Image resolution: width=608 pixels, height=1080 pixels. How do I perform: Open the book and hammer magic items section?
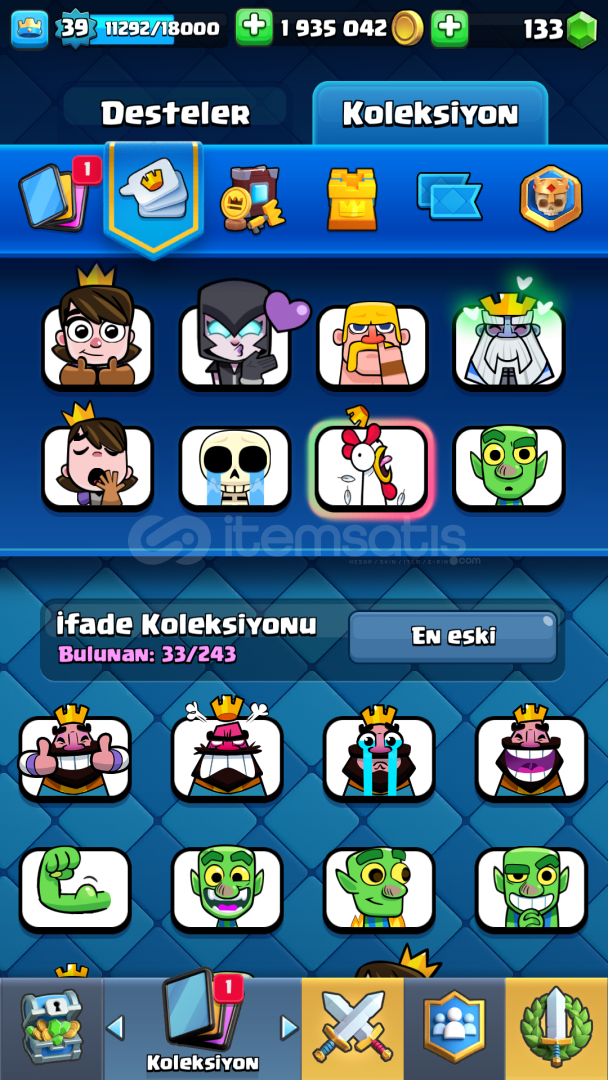pos(253,198)
